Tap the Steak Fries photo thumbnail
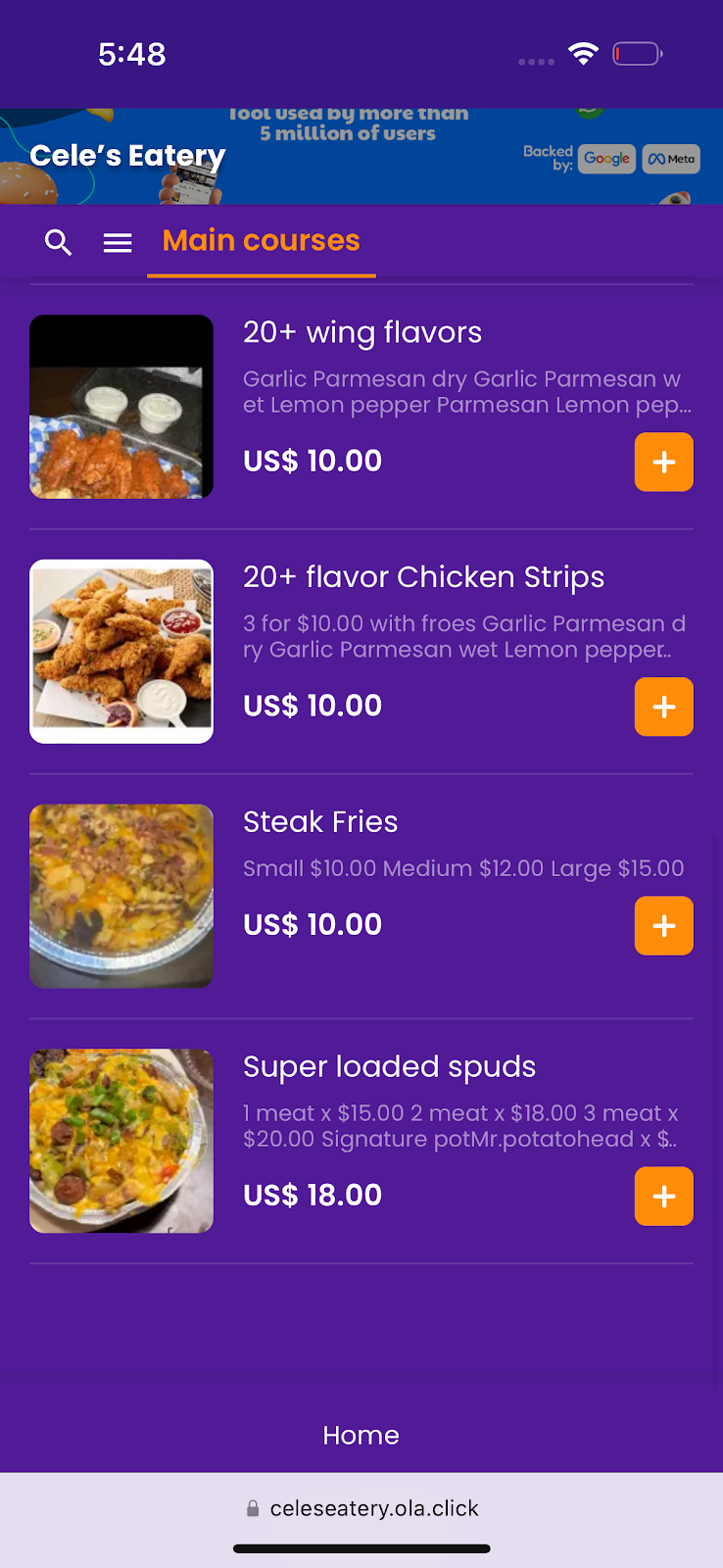This screenshot has height=1568, width=723. click(x=120, y=896)
